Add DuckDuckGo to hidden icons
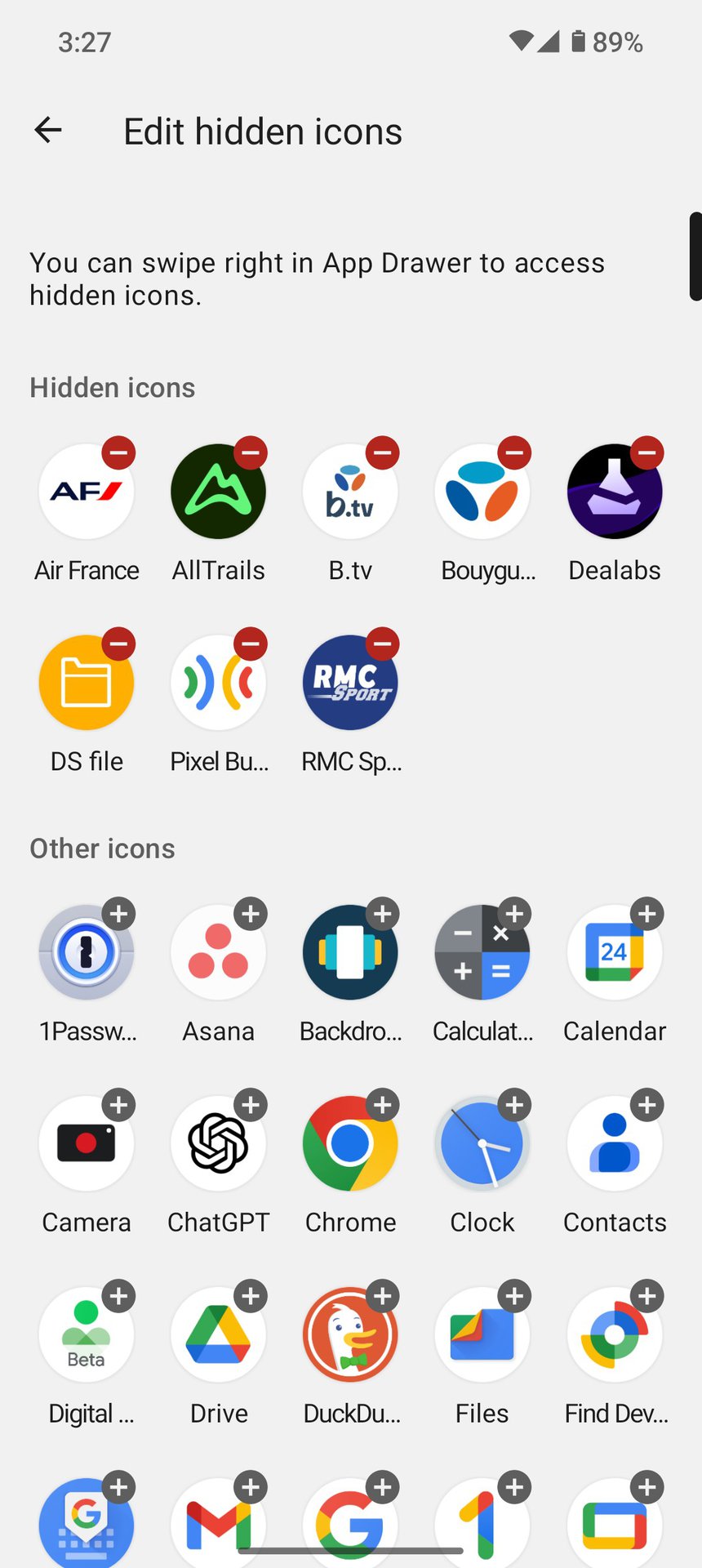 [383, 1296]
